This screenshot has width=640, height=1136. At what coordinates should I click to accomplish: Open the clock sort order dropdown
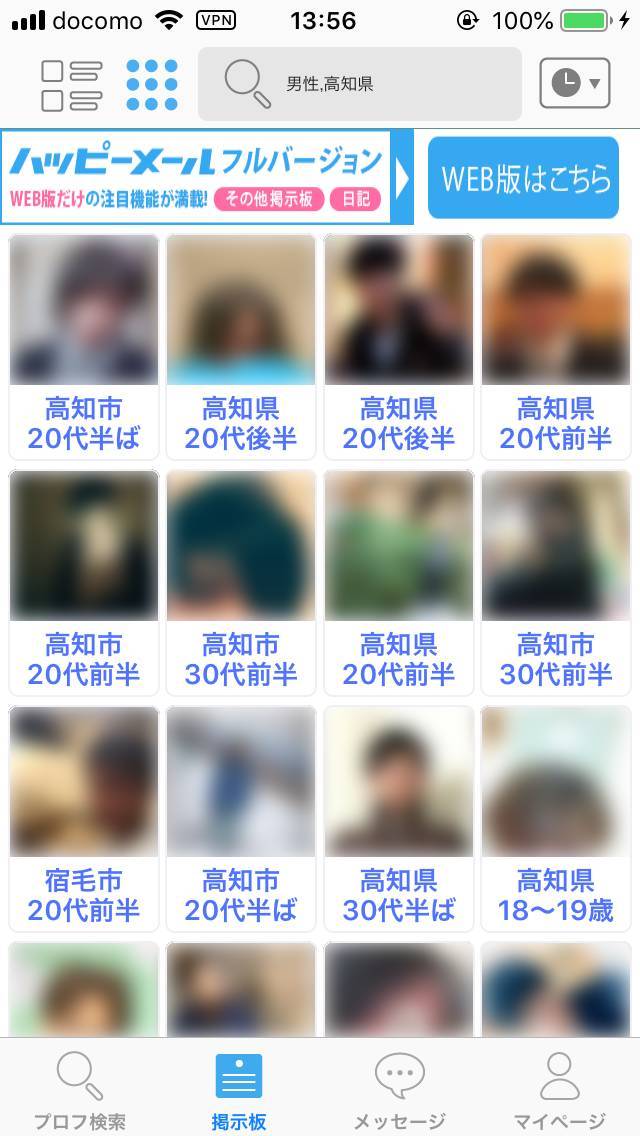tap(574, 84)
